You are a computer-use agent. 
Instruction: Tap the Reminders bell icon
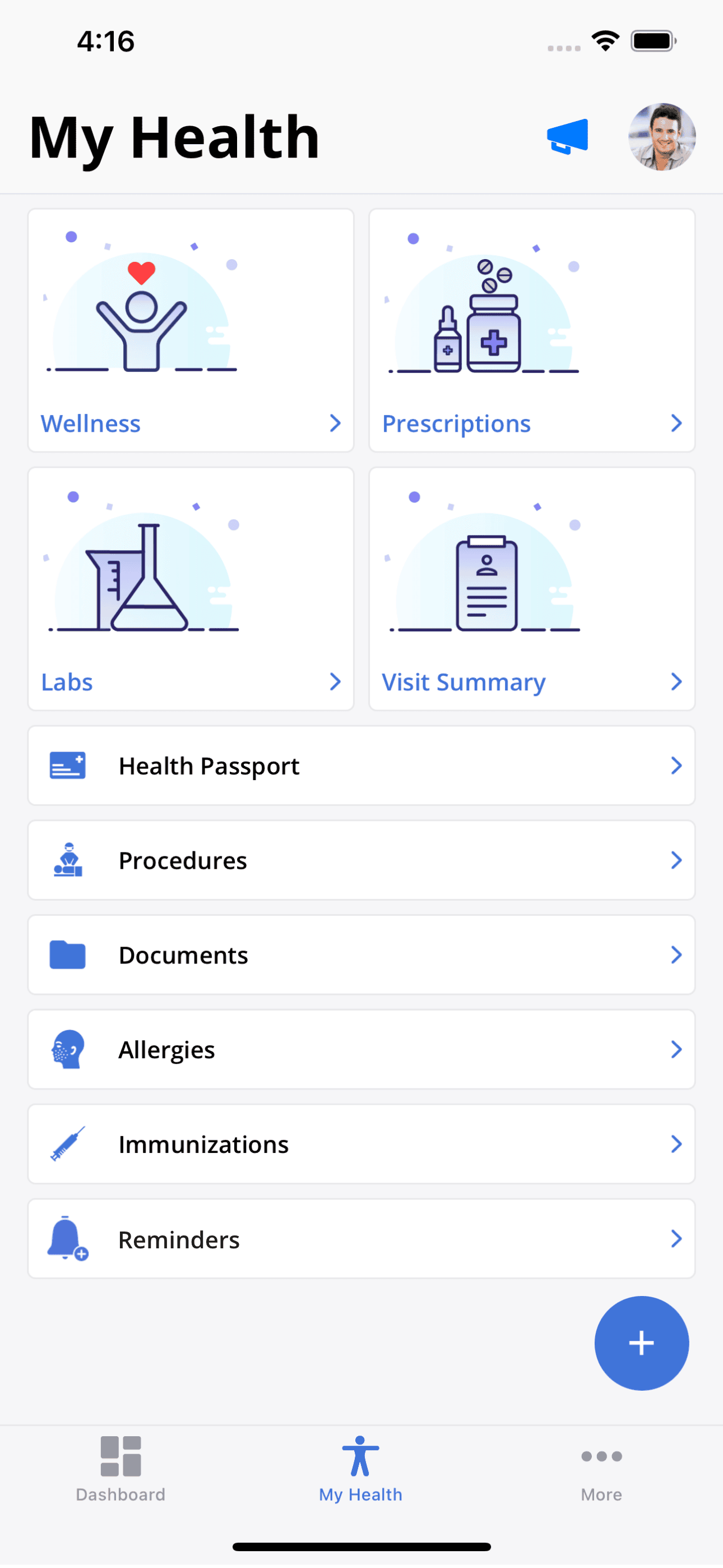68,1239
